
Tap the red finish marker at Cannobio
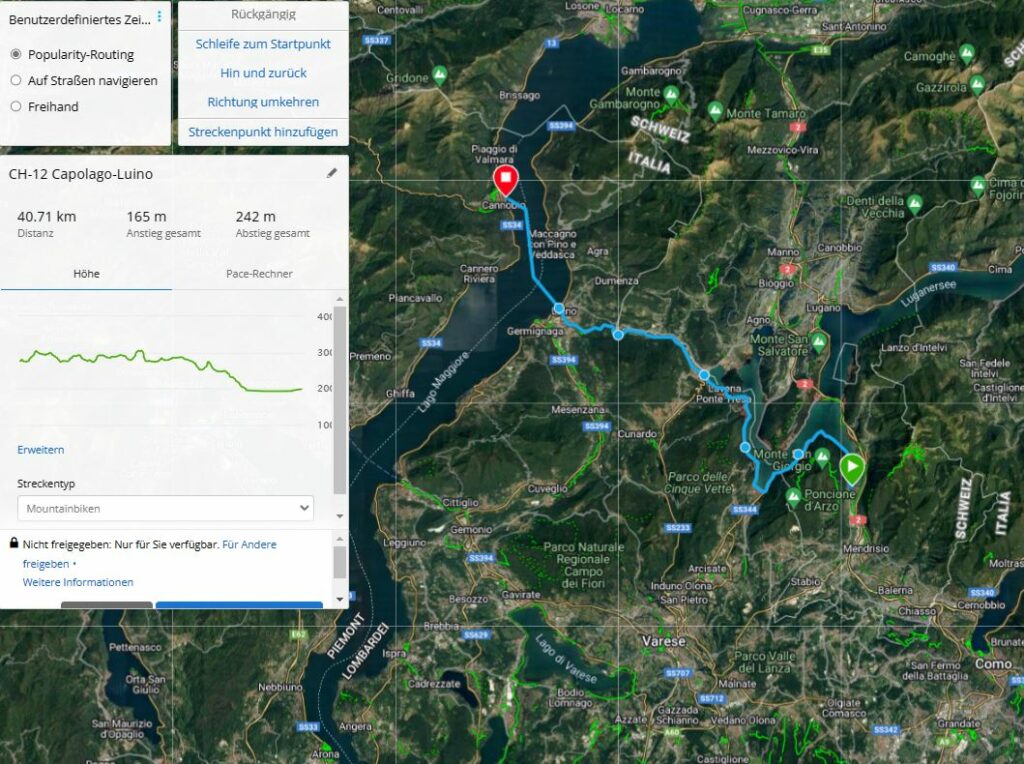pyautogui.click(x=506, y=181)
